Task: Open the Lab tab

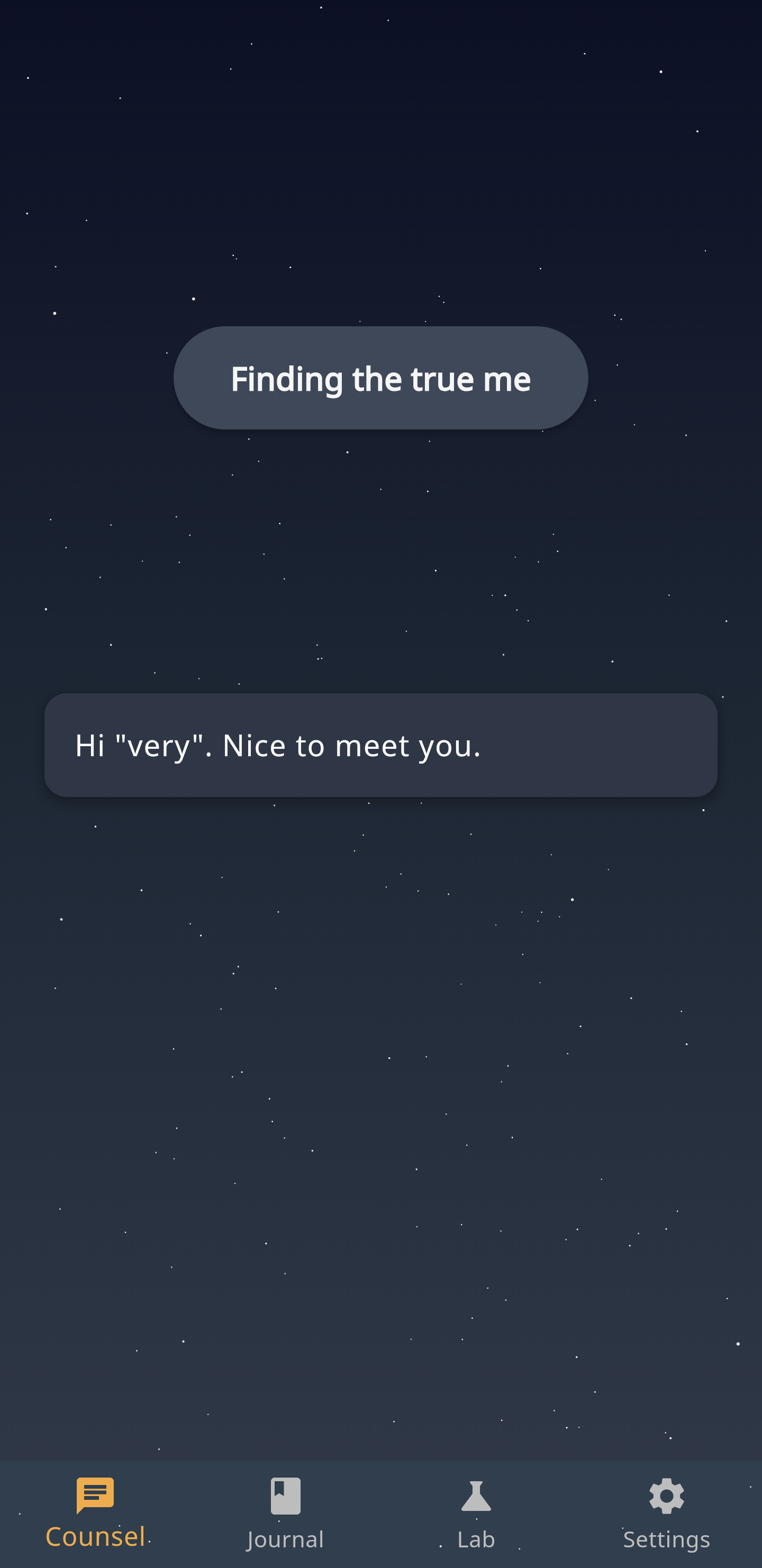Action: [476, 1513]
